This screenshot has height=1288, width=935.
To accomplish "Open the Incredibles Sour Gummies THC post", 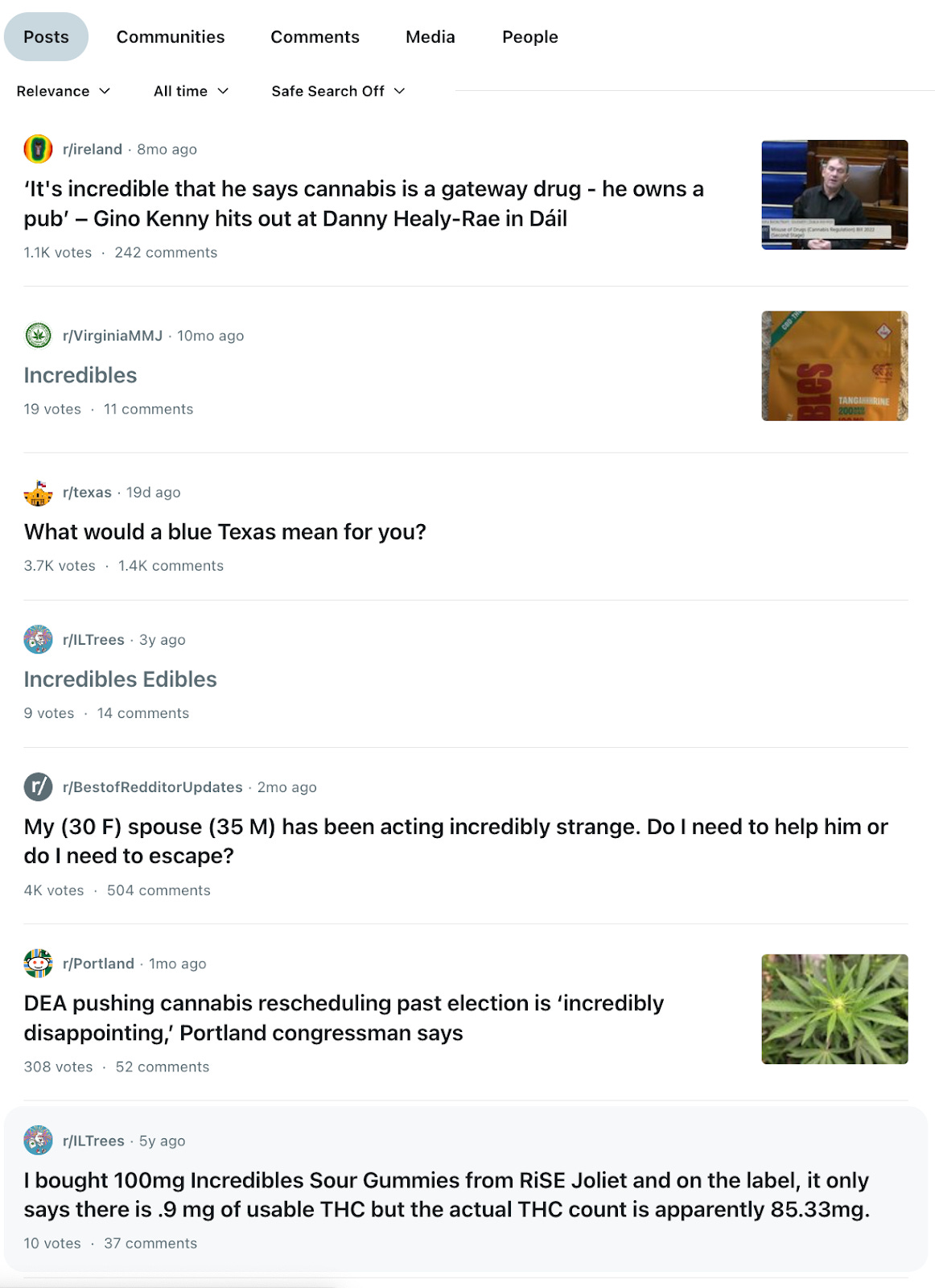I will [446, 1195].
